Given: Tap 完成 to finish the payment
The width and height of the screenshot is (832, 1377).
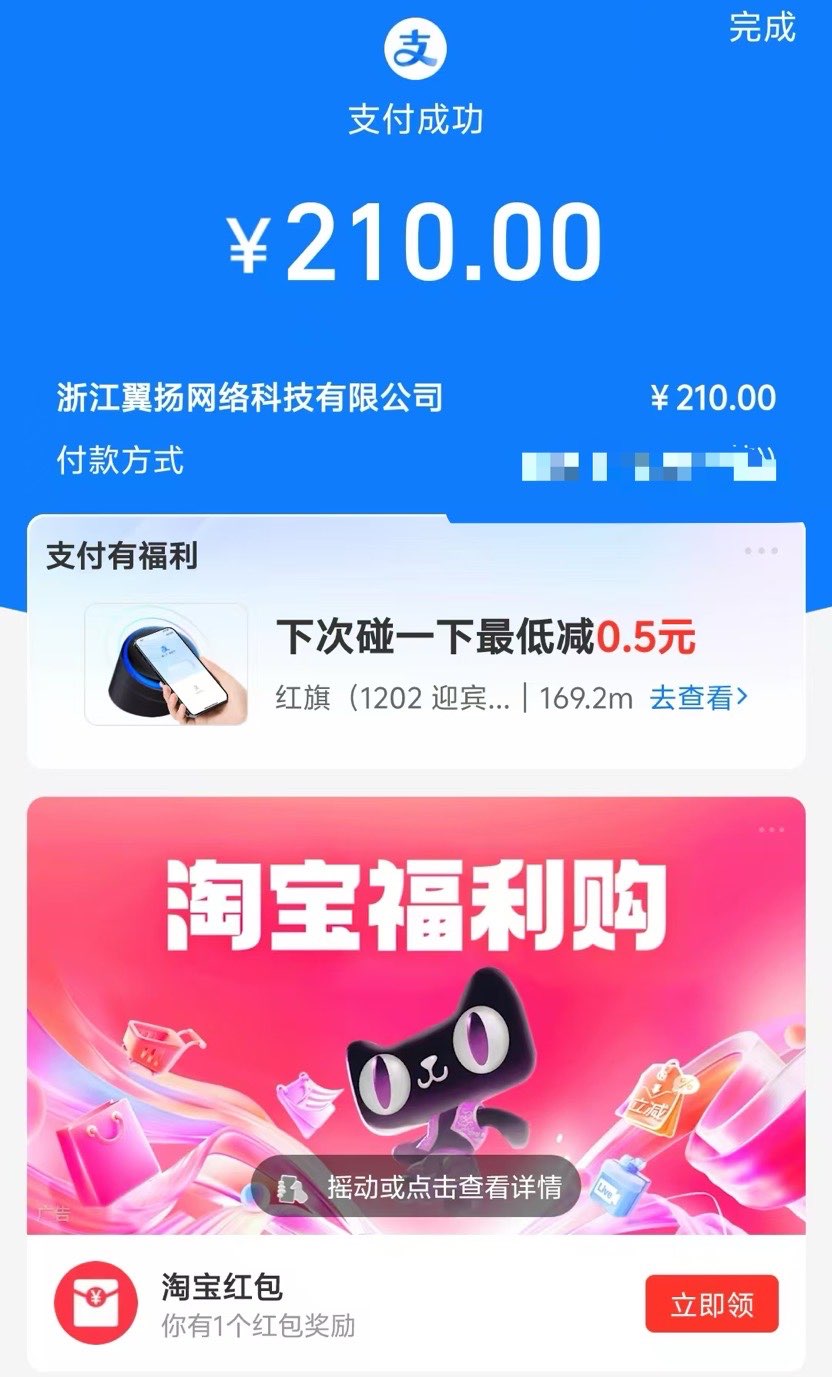Looking at the screenshot, I should pos(762,27).
